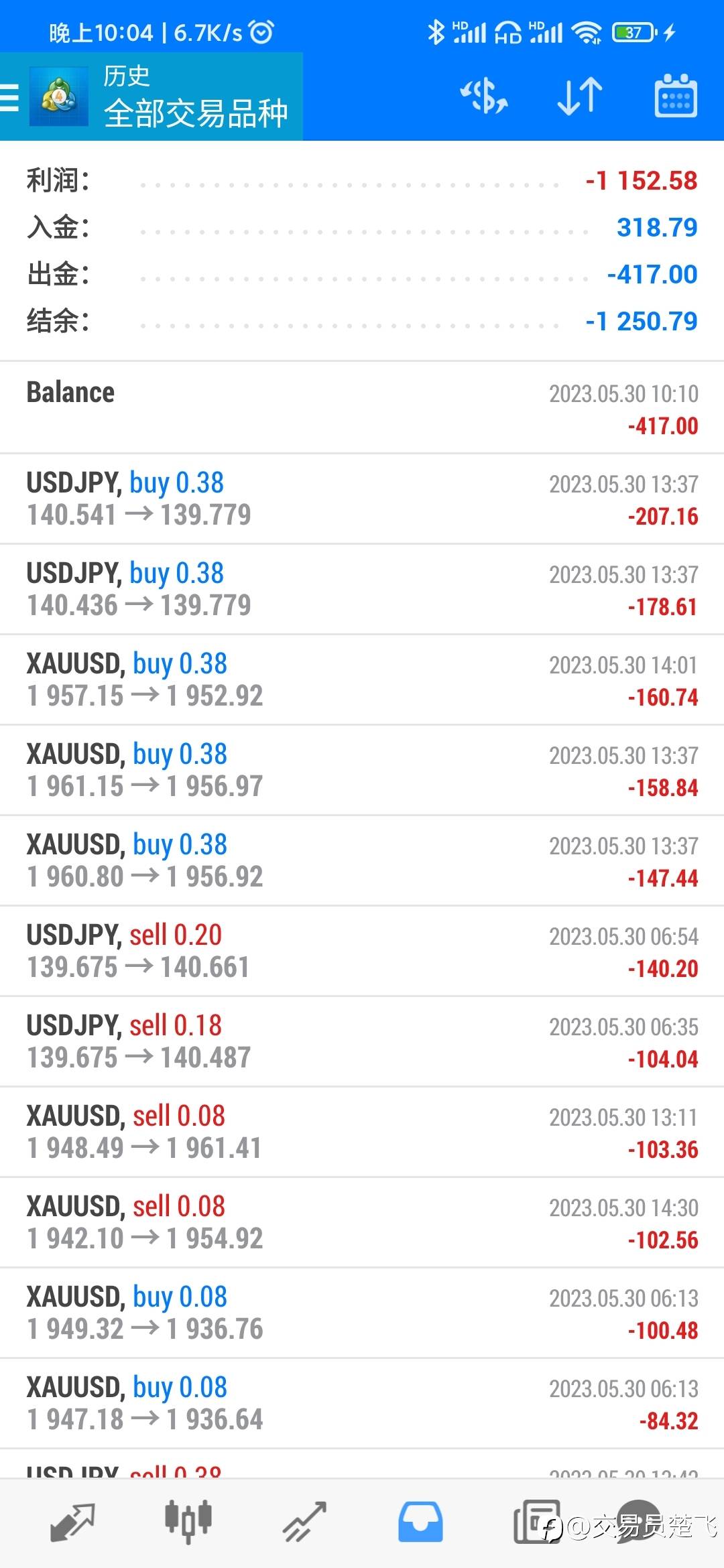Open the calendar date range picker

click(x=676, y=96)
